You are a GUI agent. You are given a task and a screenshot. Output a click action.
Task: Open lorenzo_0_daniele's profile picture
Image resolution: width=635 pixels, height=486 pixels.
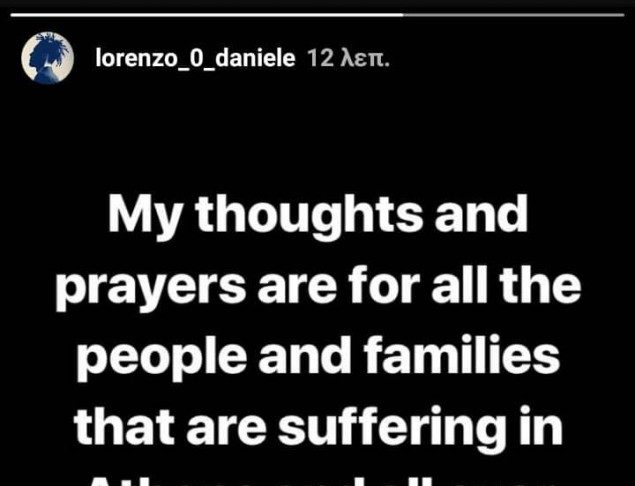click(x=47, y=59)
